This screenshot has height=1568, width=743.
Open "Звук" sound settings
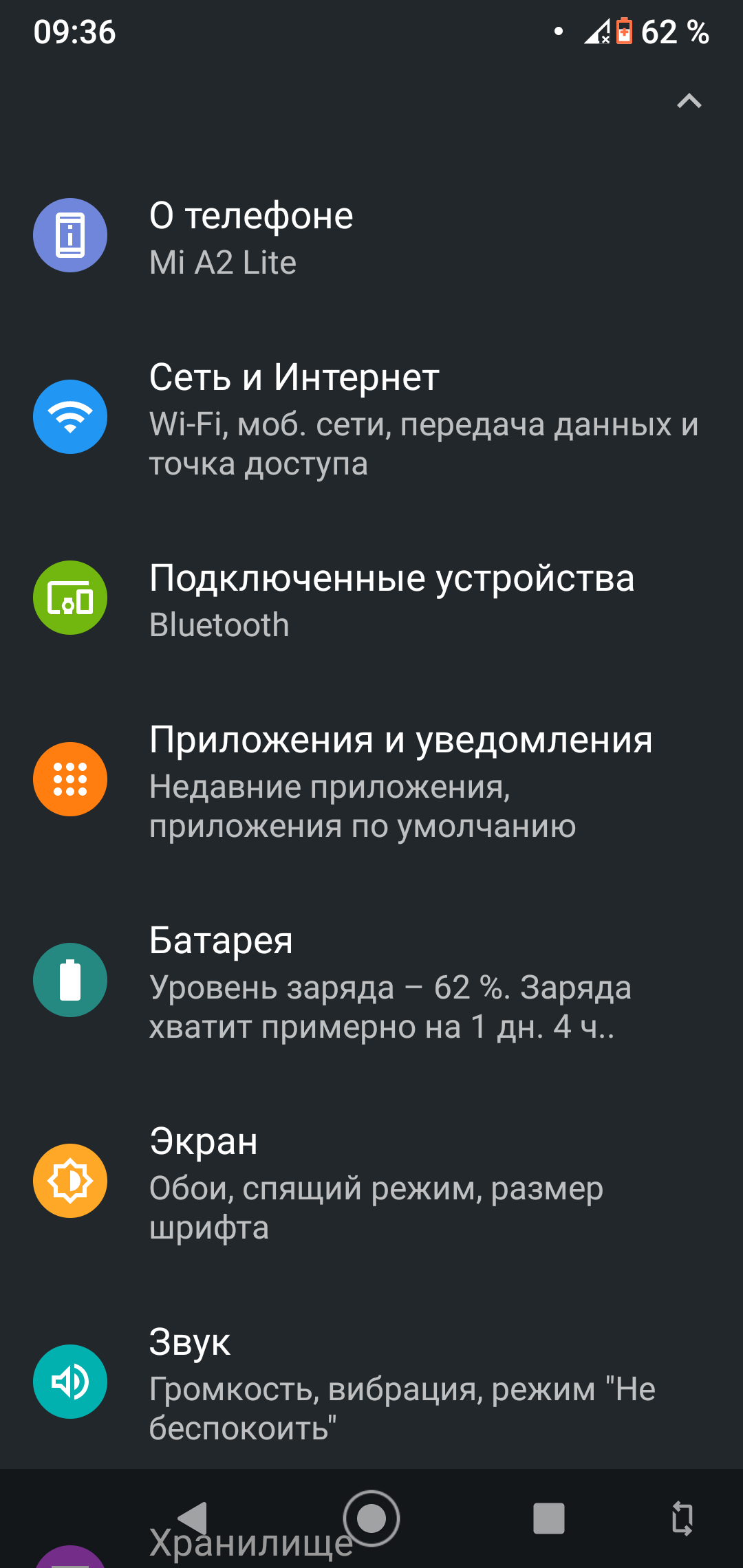point(371,1382)
